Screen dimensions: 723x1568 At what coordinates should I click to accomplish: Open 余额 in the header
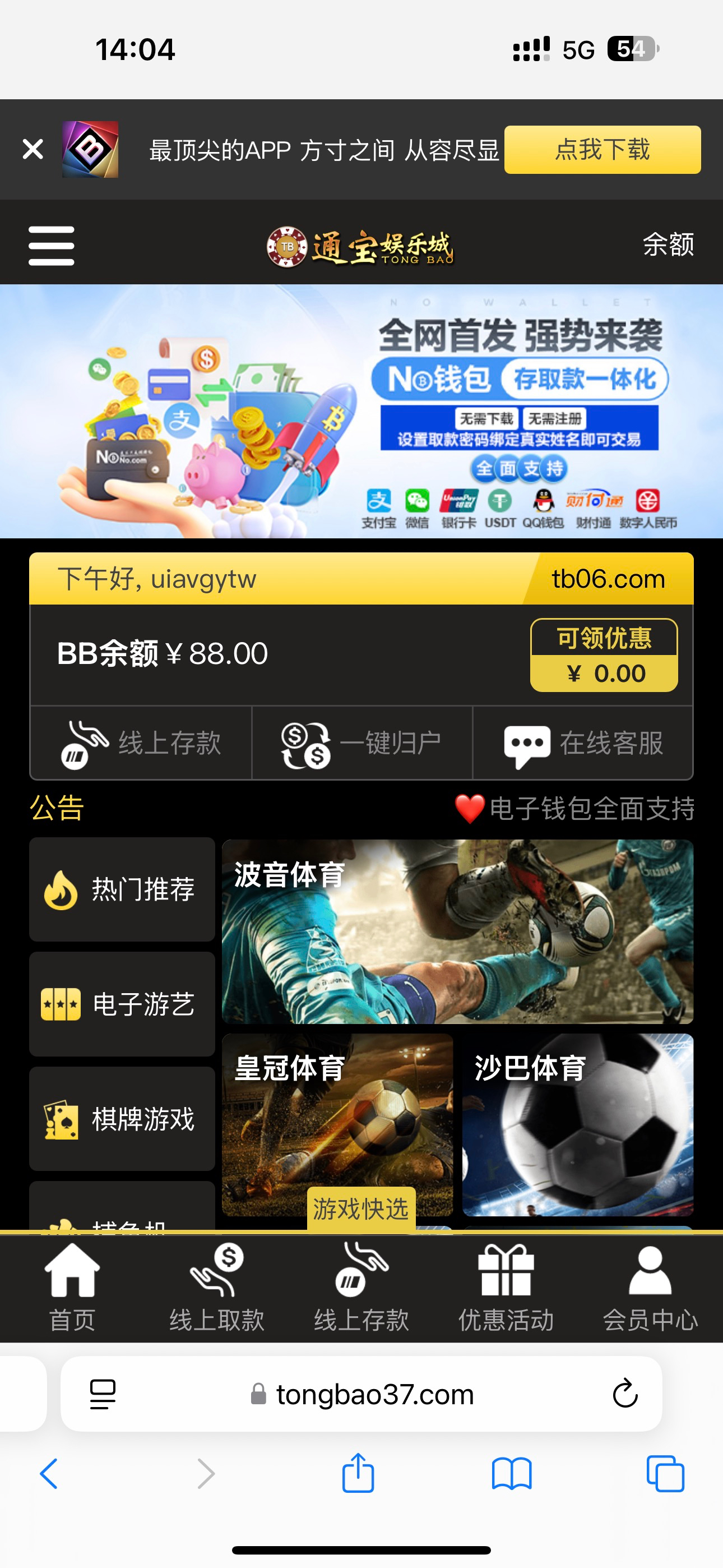point(668,245)
